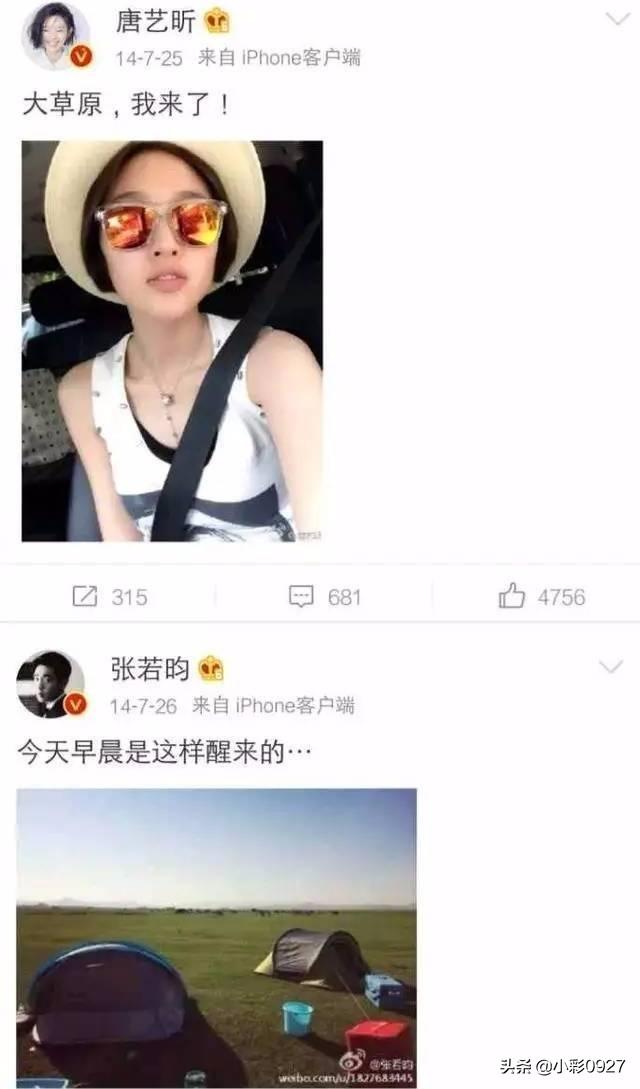Tap the username 唐艺昕

[154, 21]
